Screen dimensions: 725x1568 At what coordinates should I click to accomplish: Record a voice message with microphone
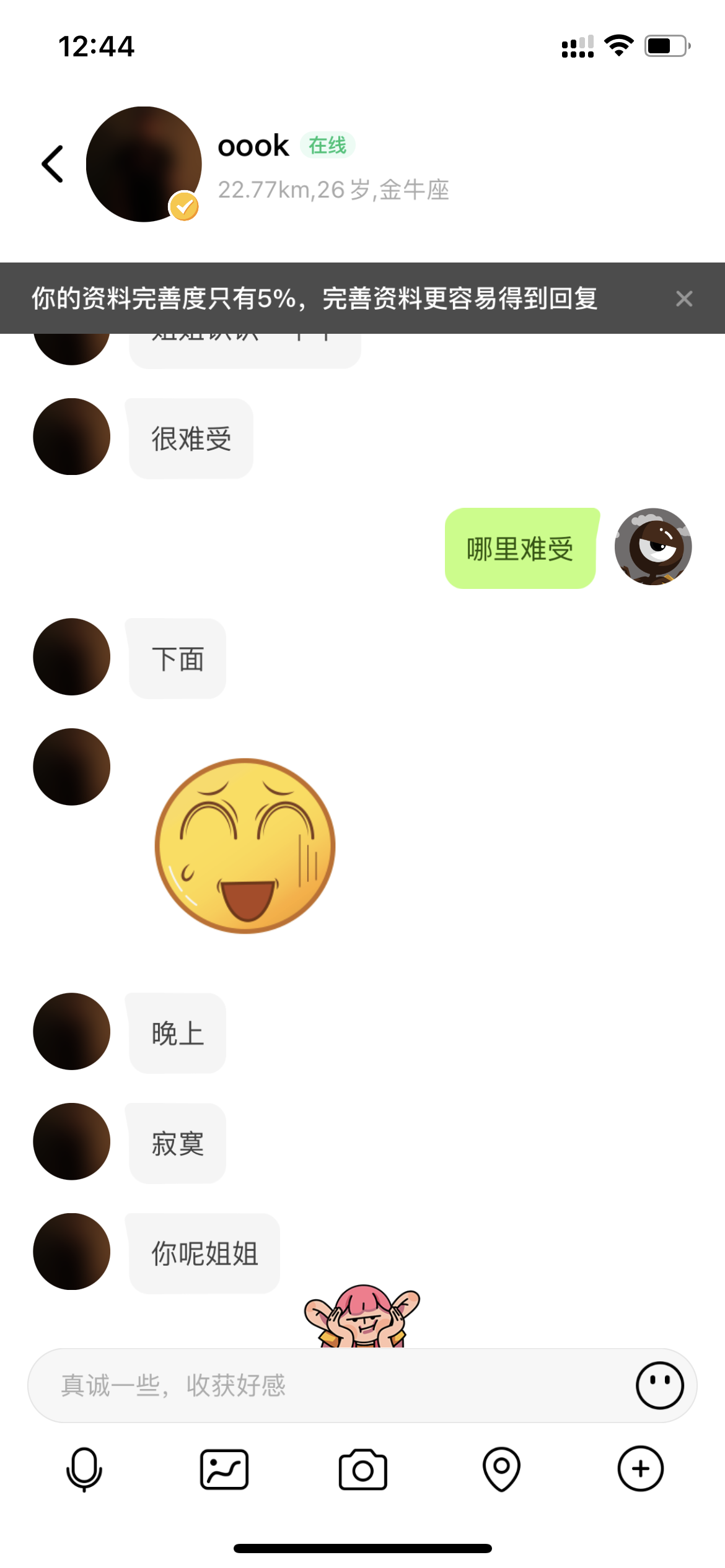[x=84, y=1469]
